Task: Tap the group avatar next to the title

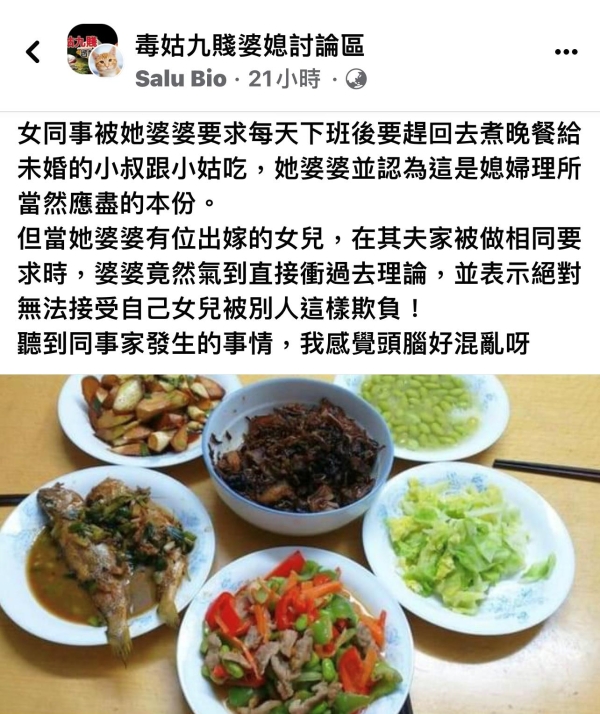Action: pos(92,52)
